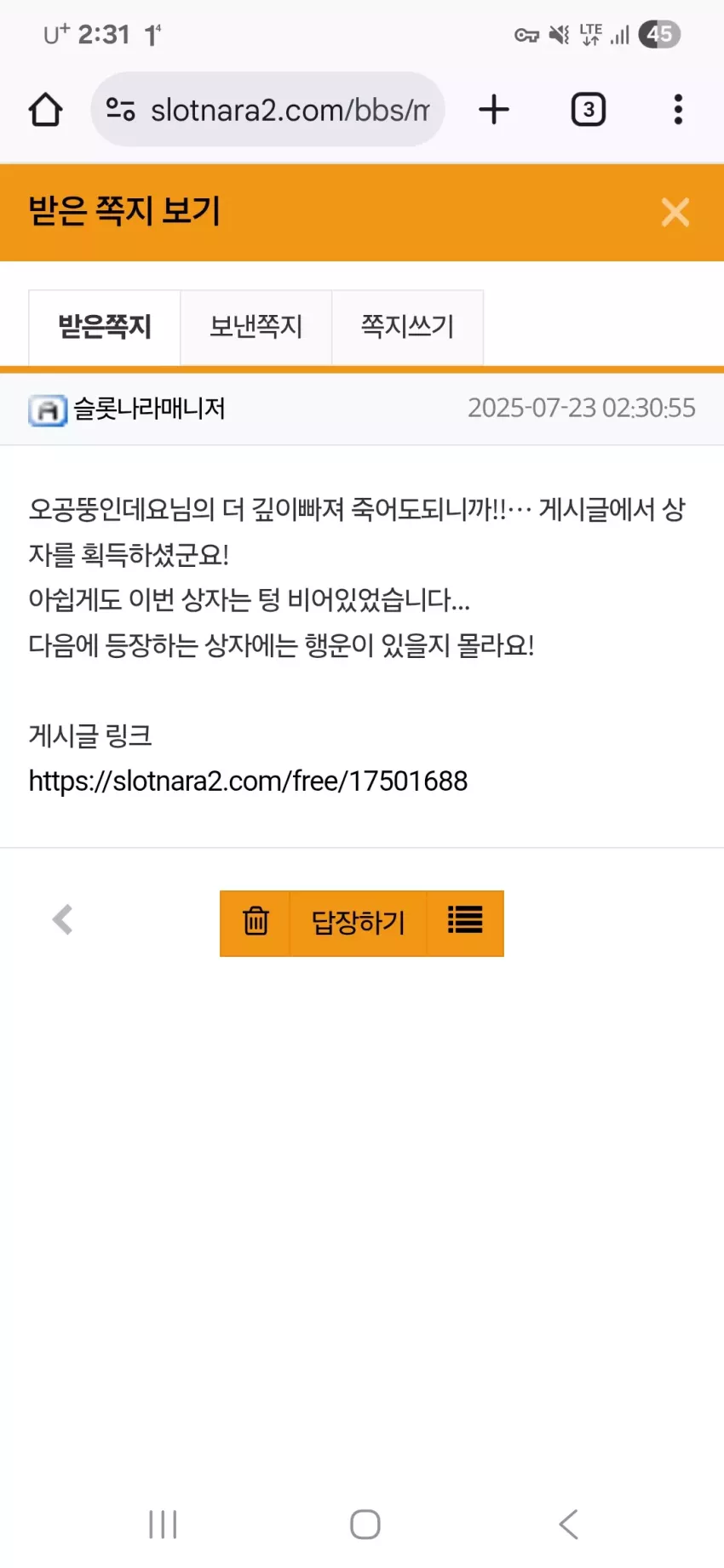Delete this message with the trash icon
This screenshot has height=1568, width=724.
click(x=256, y=923)
